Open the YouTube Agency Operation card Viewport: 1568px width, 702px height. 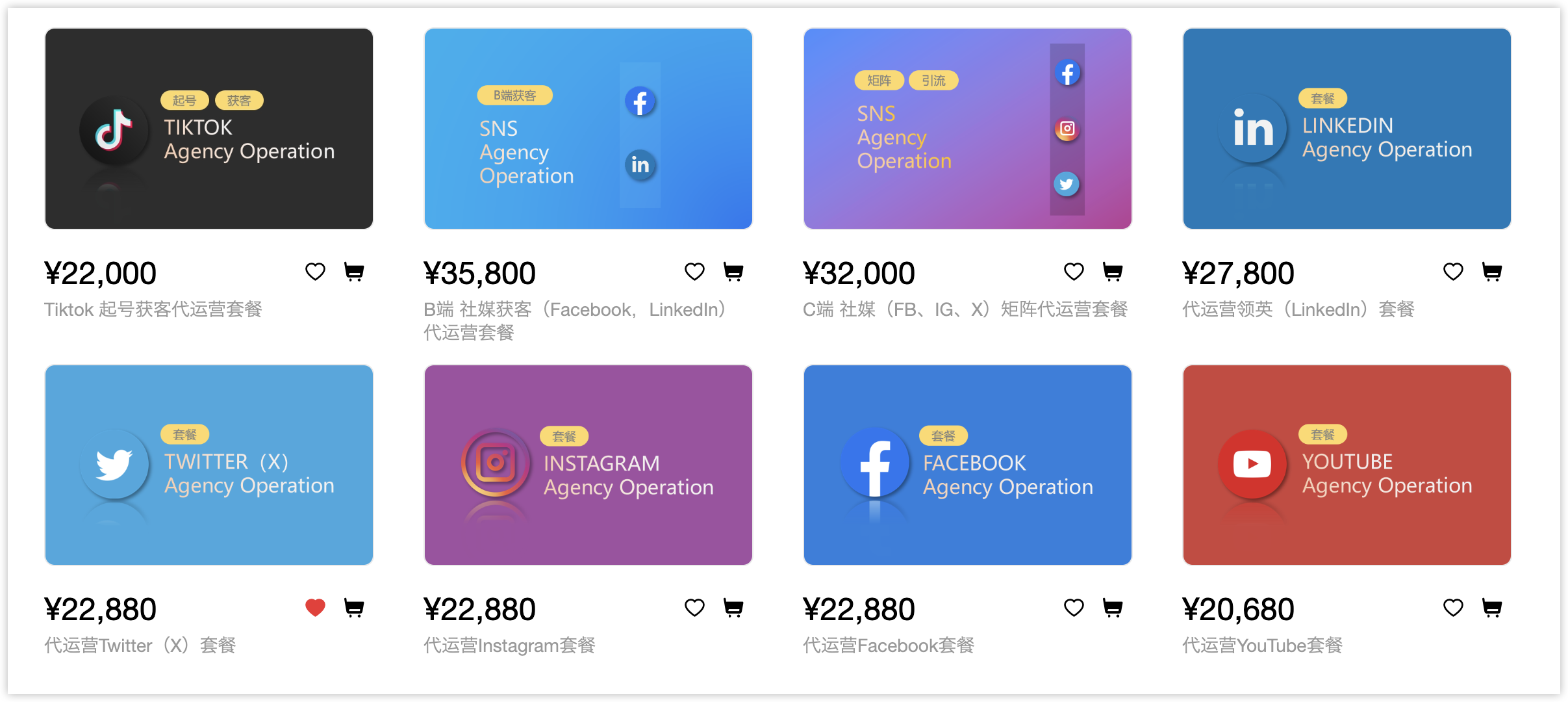(x=1347, y=465)
